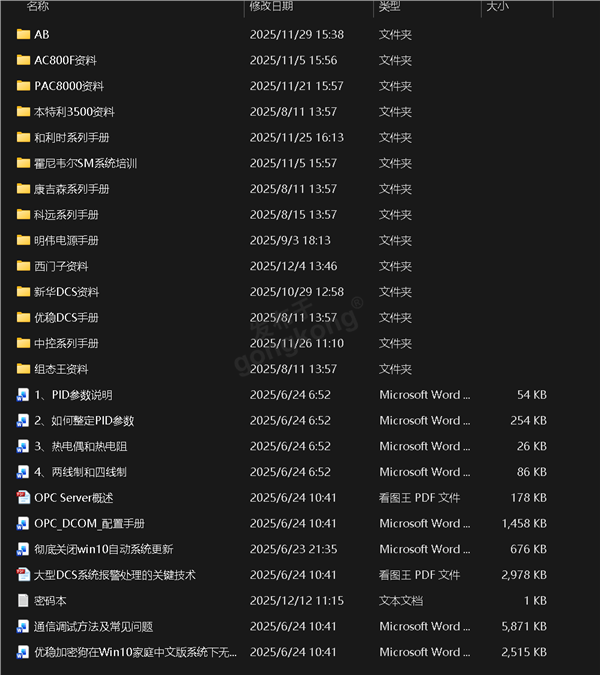Viewport: 600px width, 675px height.
Task: Open the PAC8000资料 folder
Action: 68,86
